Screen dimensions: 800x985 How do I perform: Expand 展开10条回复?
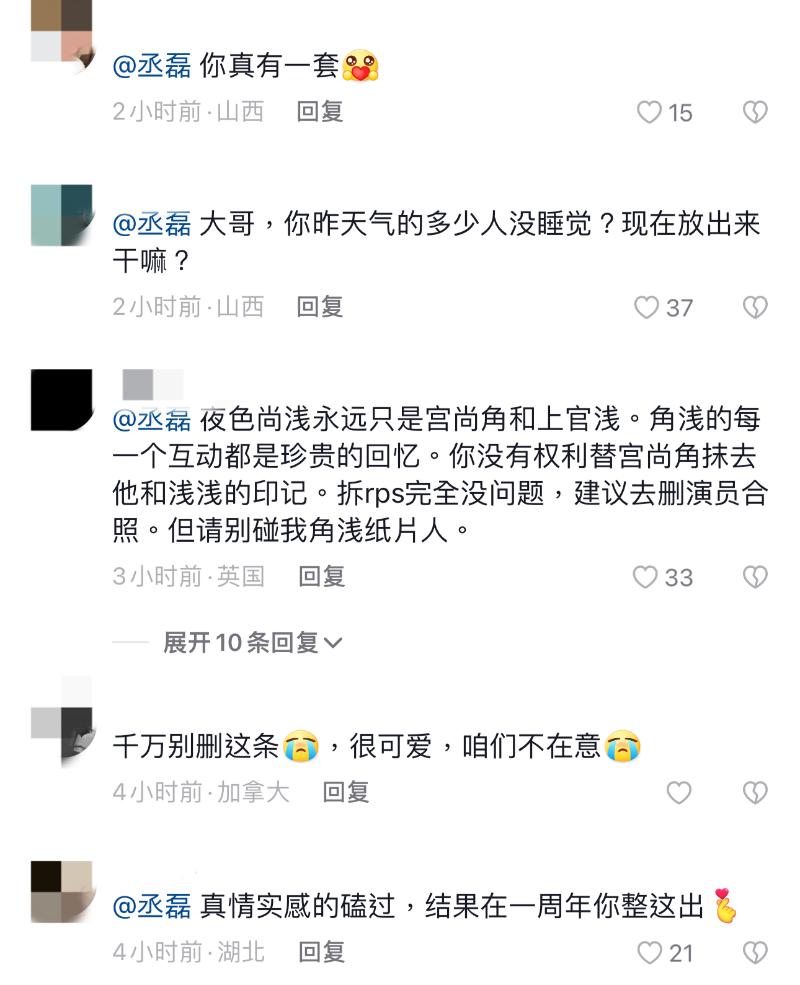tap(252, 642)
